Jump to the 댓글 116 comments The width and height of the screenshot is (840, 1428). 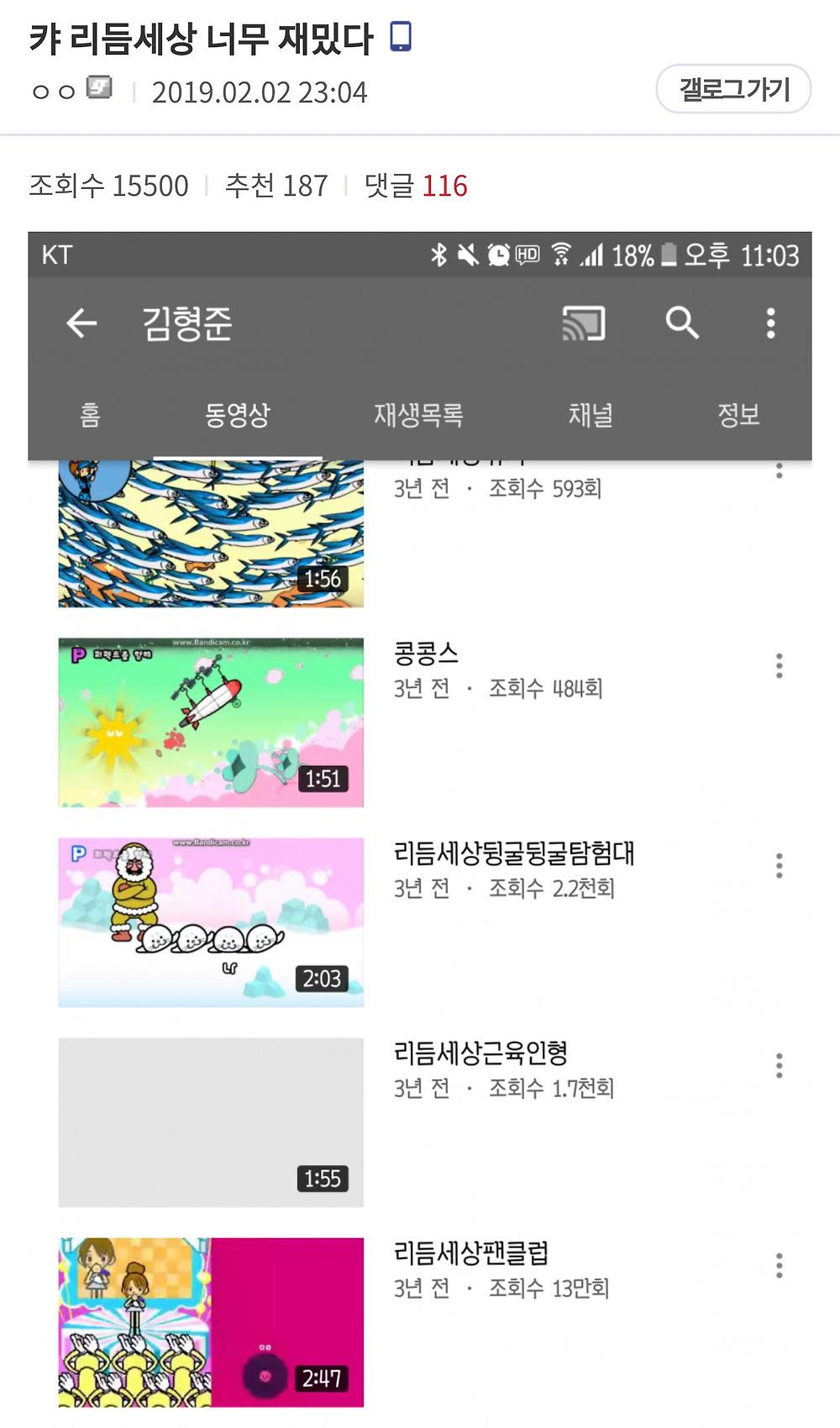click(x=416, y=186)
